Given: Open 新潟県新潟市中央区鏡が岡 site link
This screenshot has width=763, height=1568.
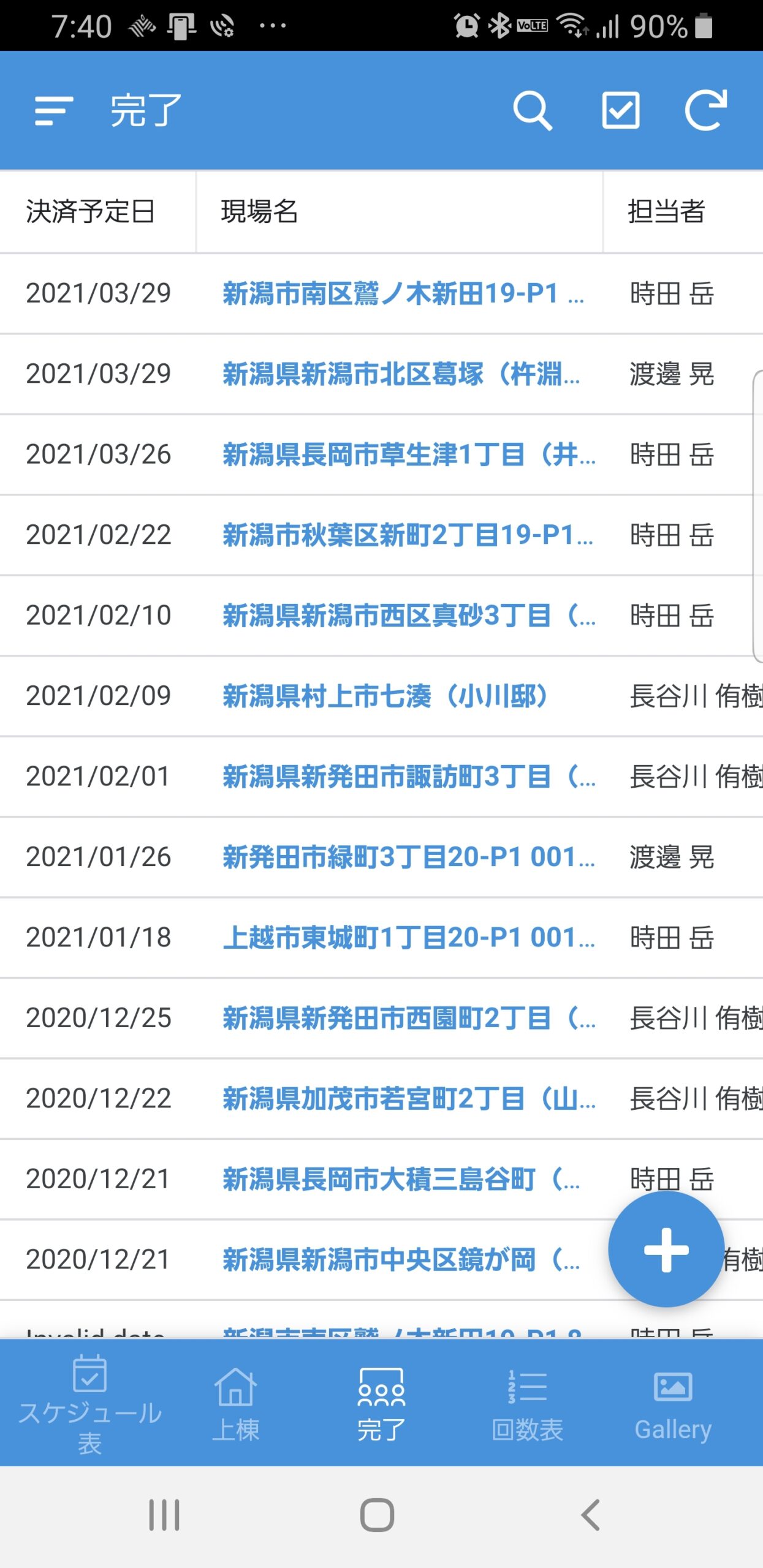Looking at the screenshot, I should tap(401, 1259).
